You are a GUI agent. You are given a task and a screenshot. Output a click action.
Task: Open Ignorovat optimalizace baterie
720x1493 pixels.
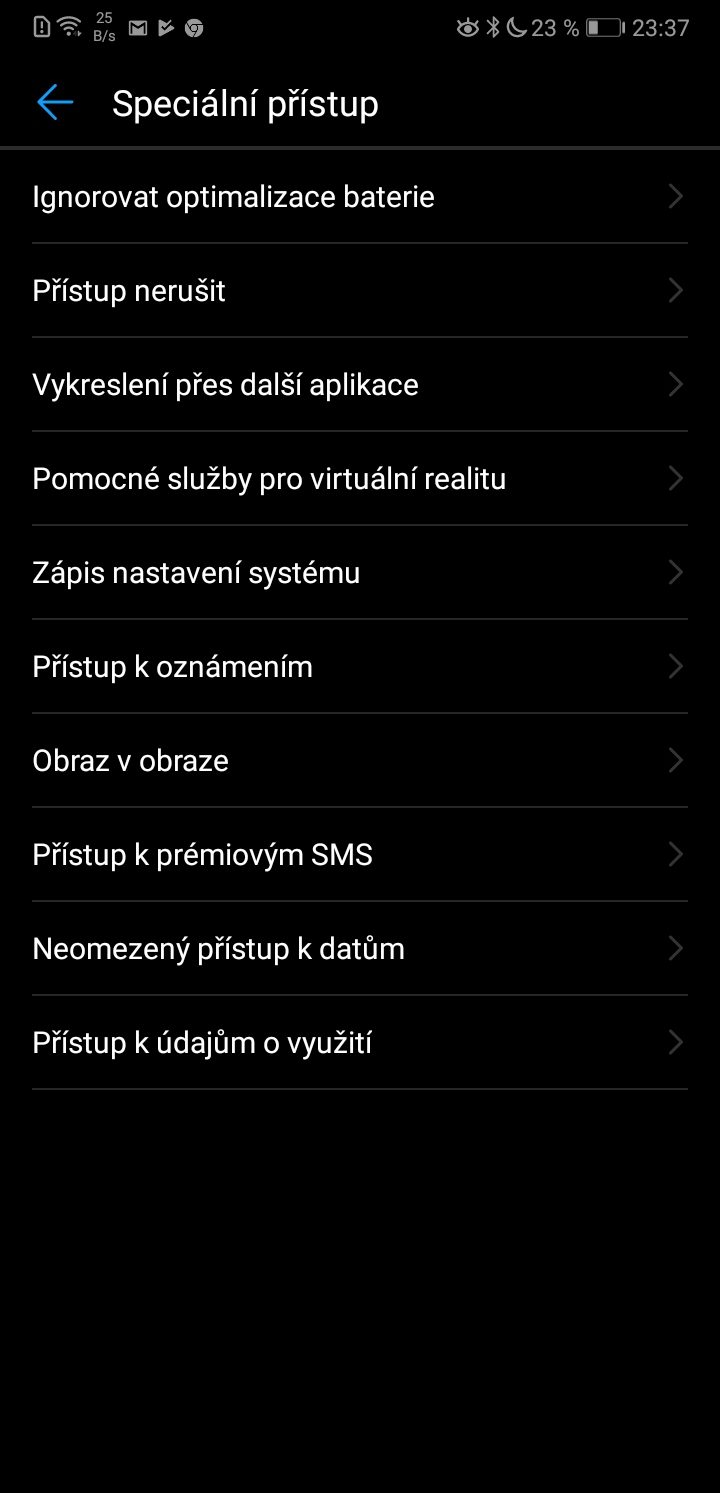tap(360, 197)
